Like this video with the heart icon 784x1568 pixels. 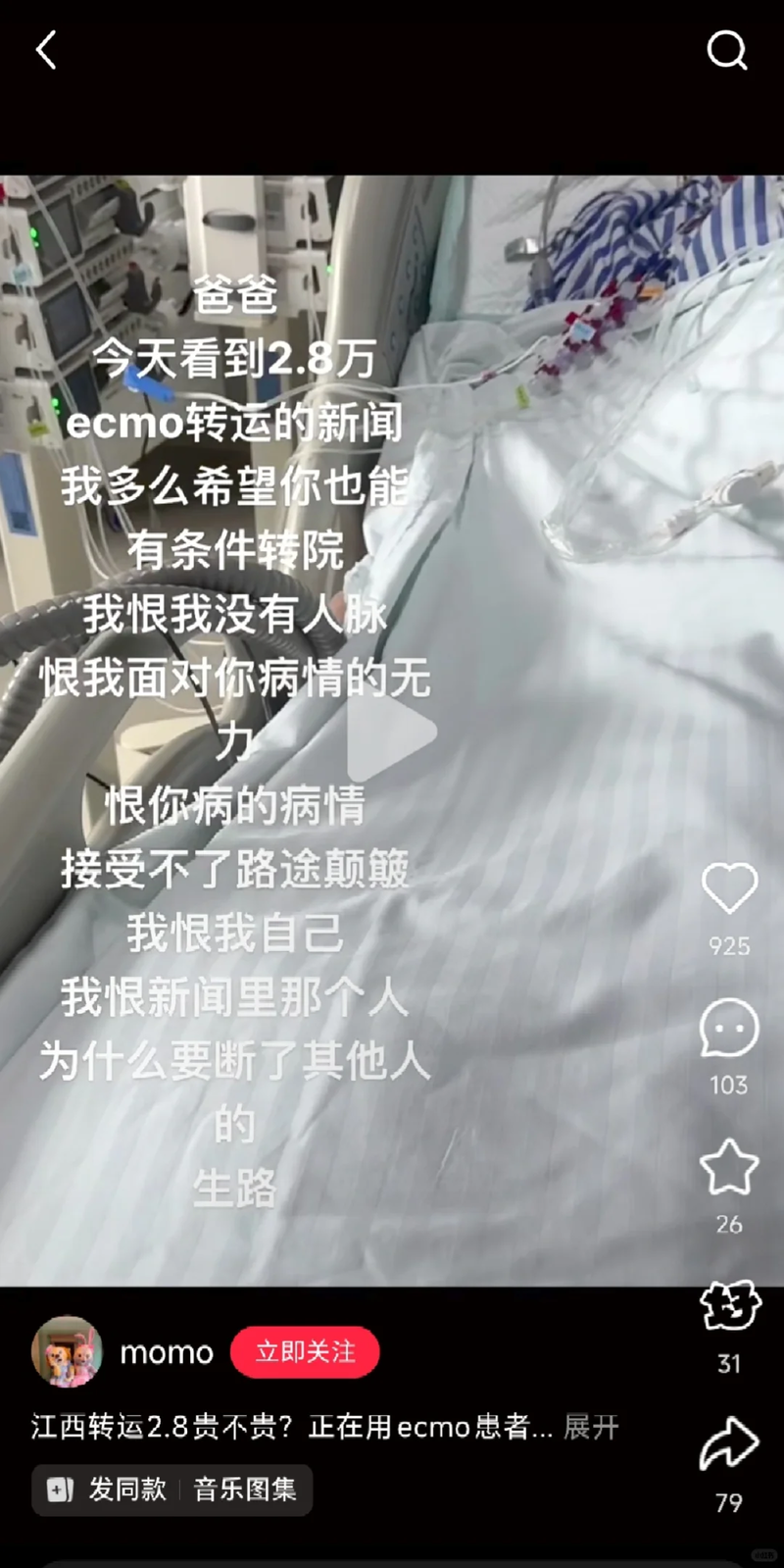729,888
